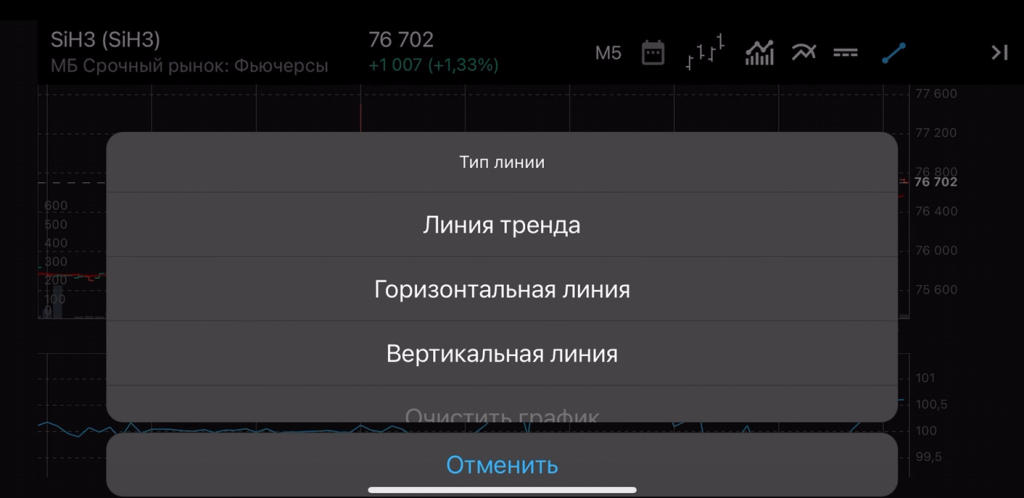Tap the dashed line style icon

[x=846, y=53]
